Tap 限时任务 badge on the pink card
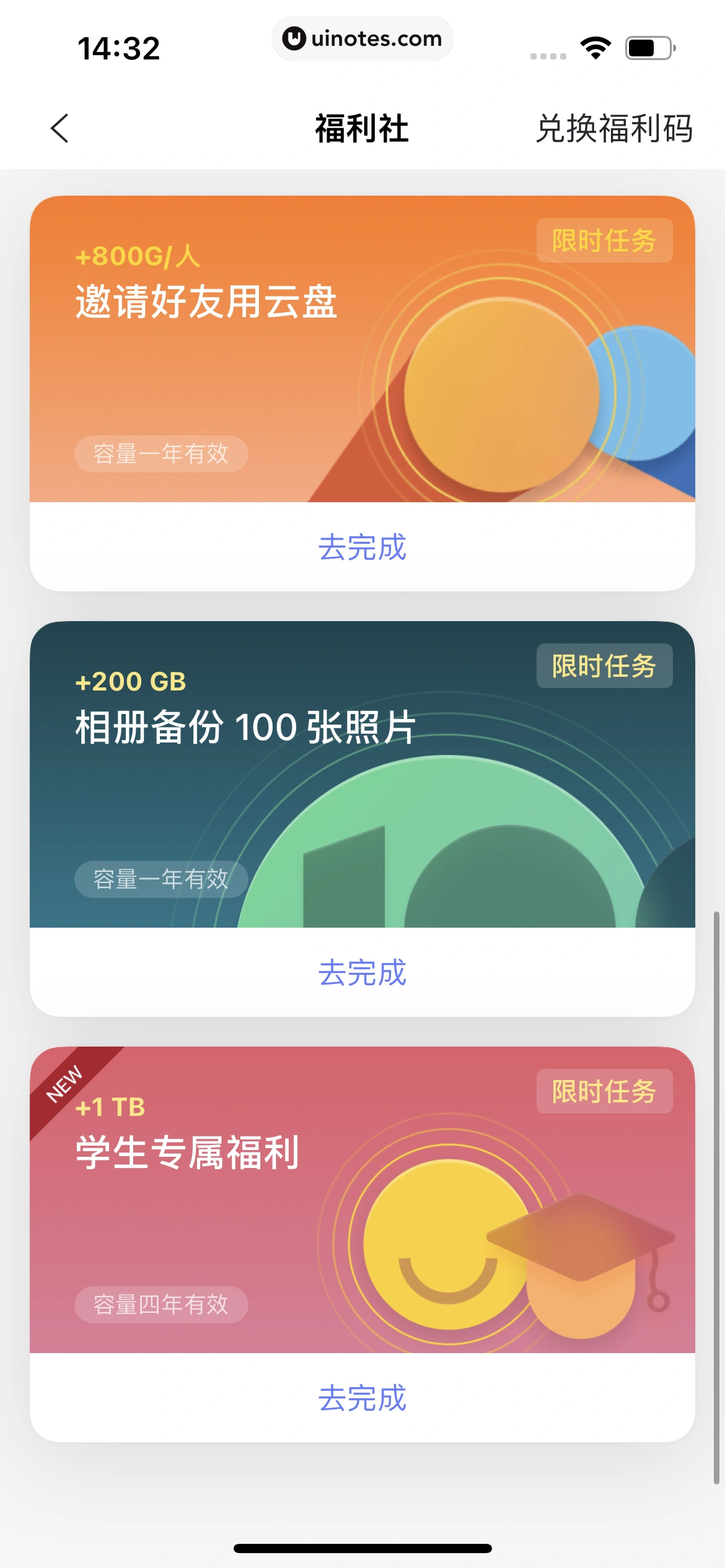The image size is (725, 1568). pyautogui.click(x=604, y=1091)
